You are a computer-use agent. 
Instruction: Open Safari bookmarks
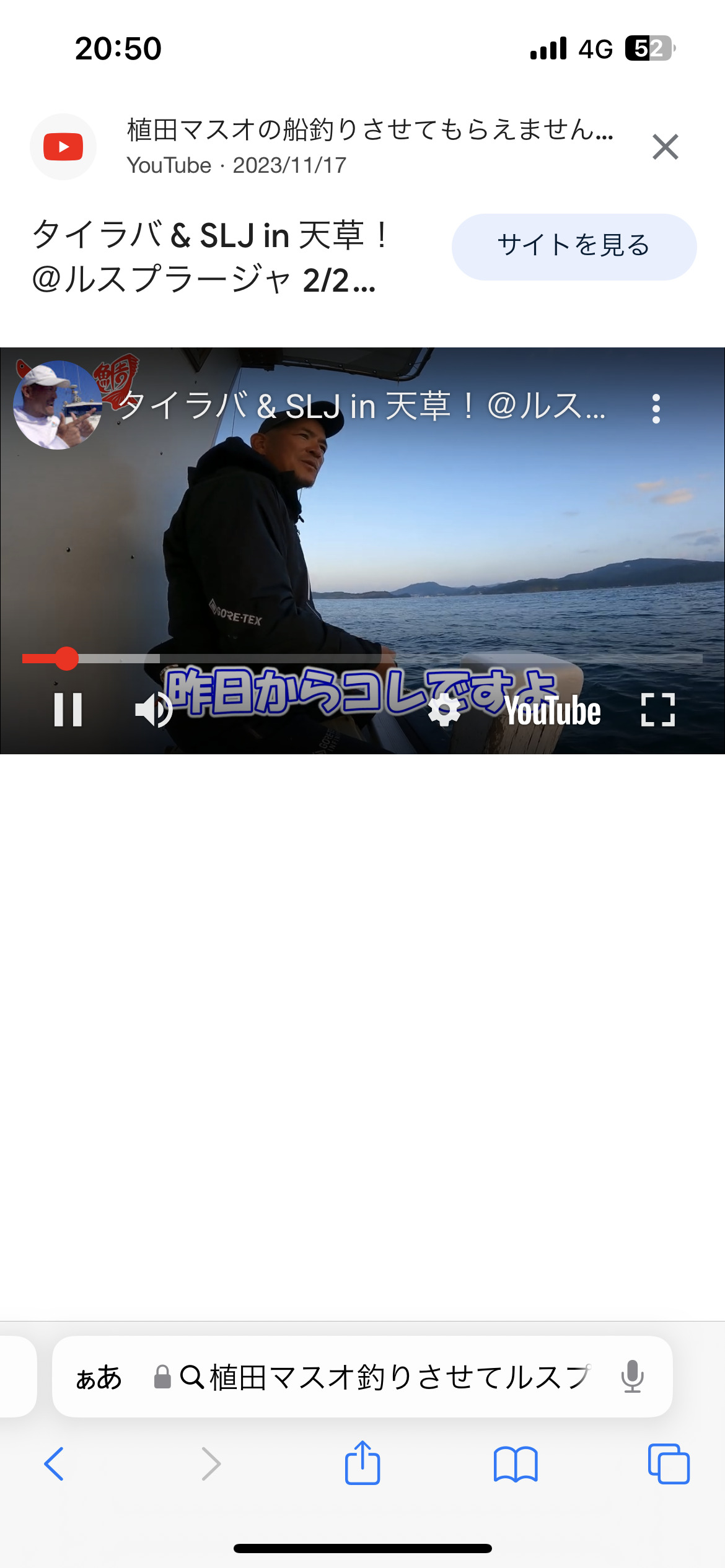click(x=516, y=1464)
